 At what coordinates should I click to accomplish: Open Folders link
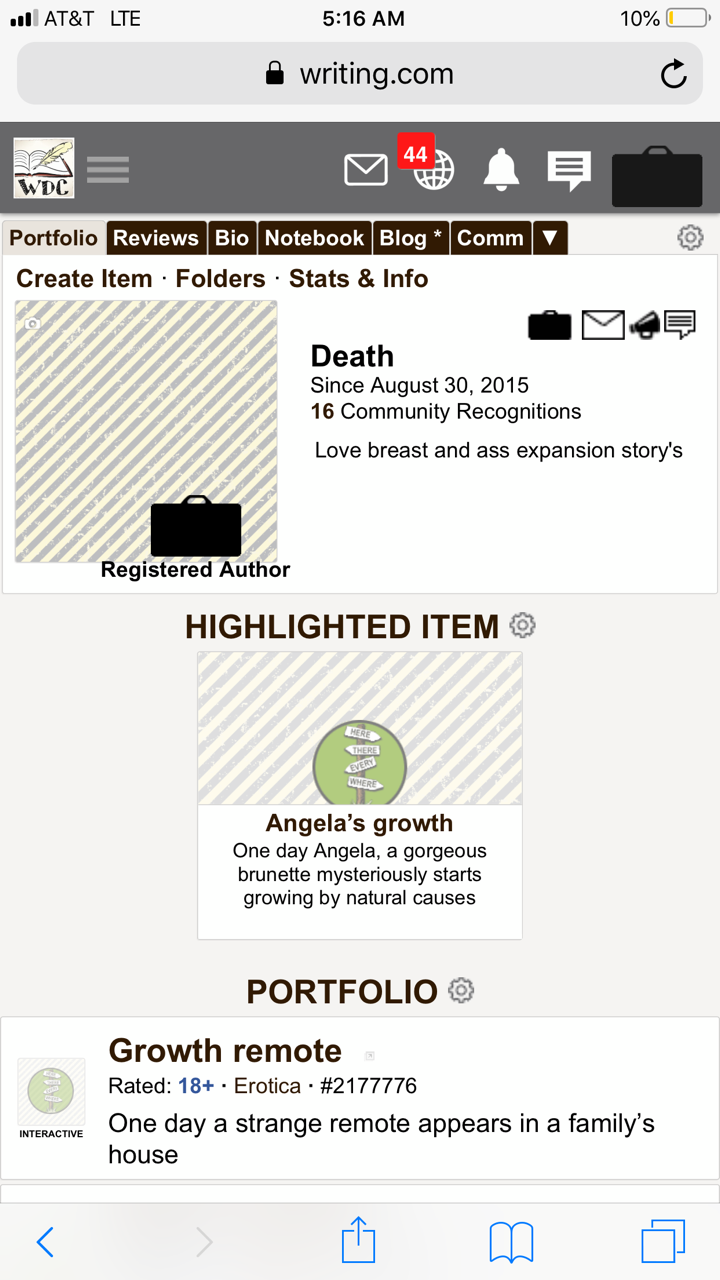(220, 279)
